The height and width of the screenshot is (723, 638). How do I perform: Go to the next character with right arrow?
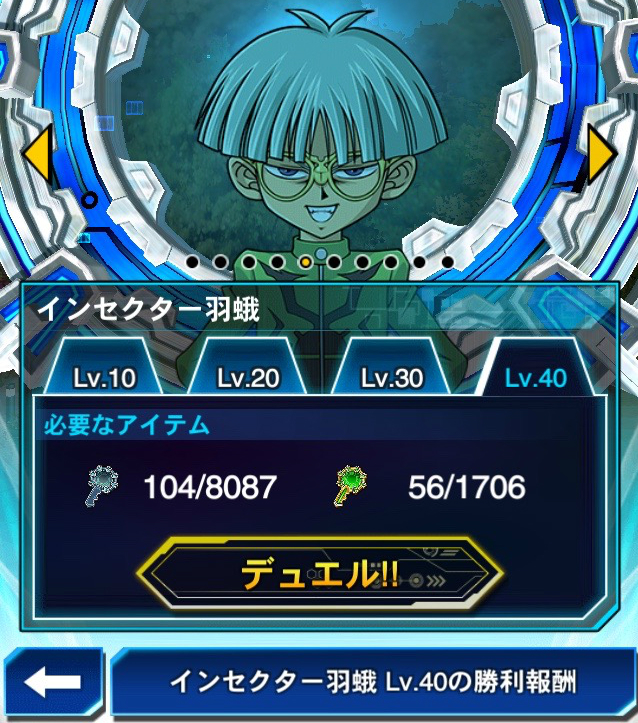coord(602,154)
